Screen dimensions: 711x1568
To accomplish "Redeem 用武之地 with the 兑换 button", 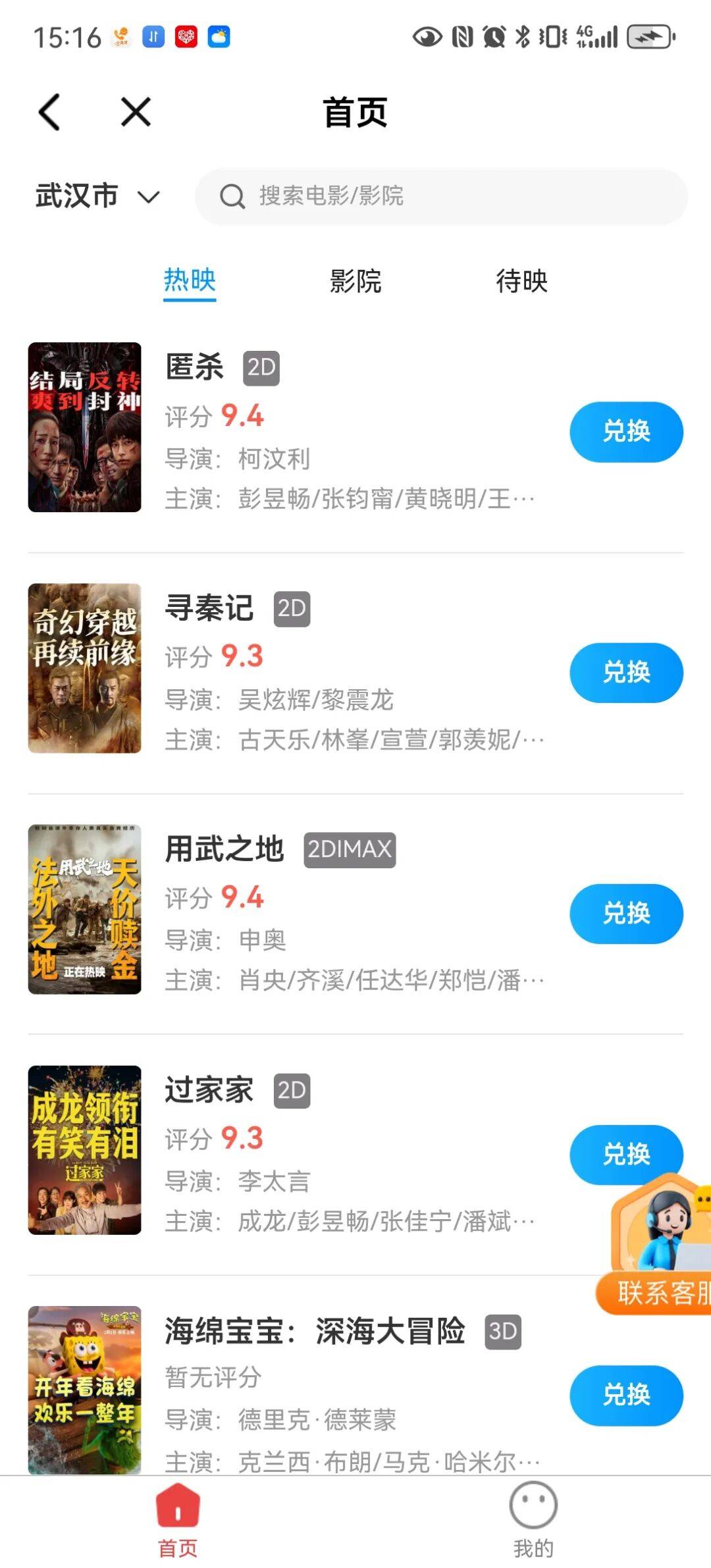I will click(x=626, y=914).
